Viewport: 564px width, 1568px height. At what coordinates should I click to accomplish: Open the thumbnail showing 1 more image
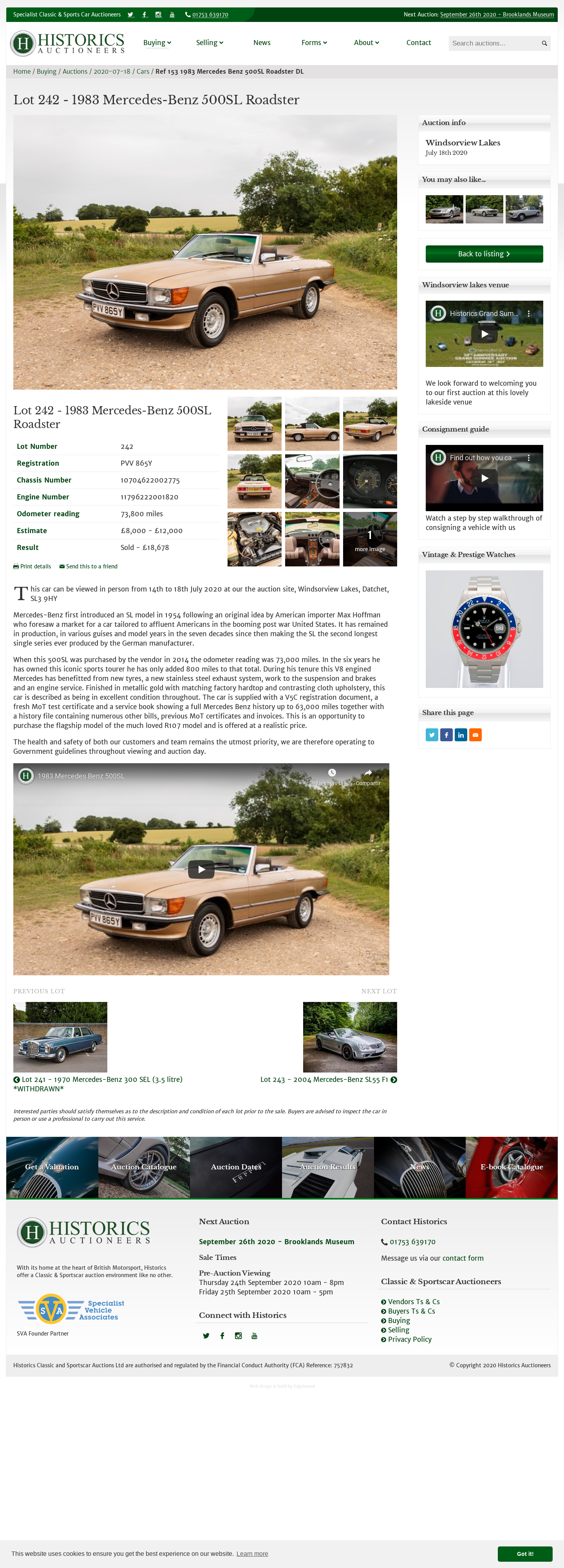point(369,539)
